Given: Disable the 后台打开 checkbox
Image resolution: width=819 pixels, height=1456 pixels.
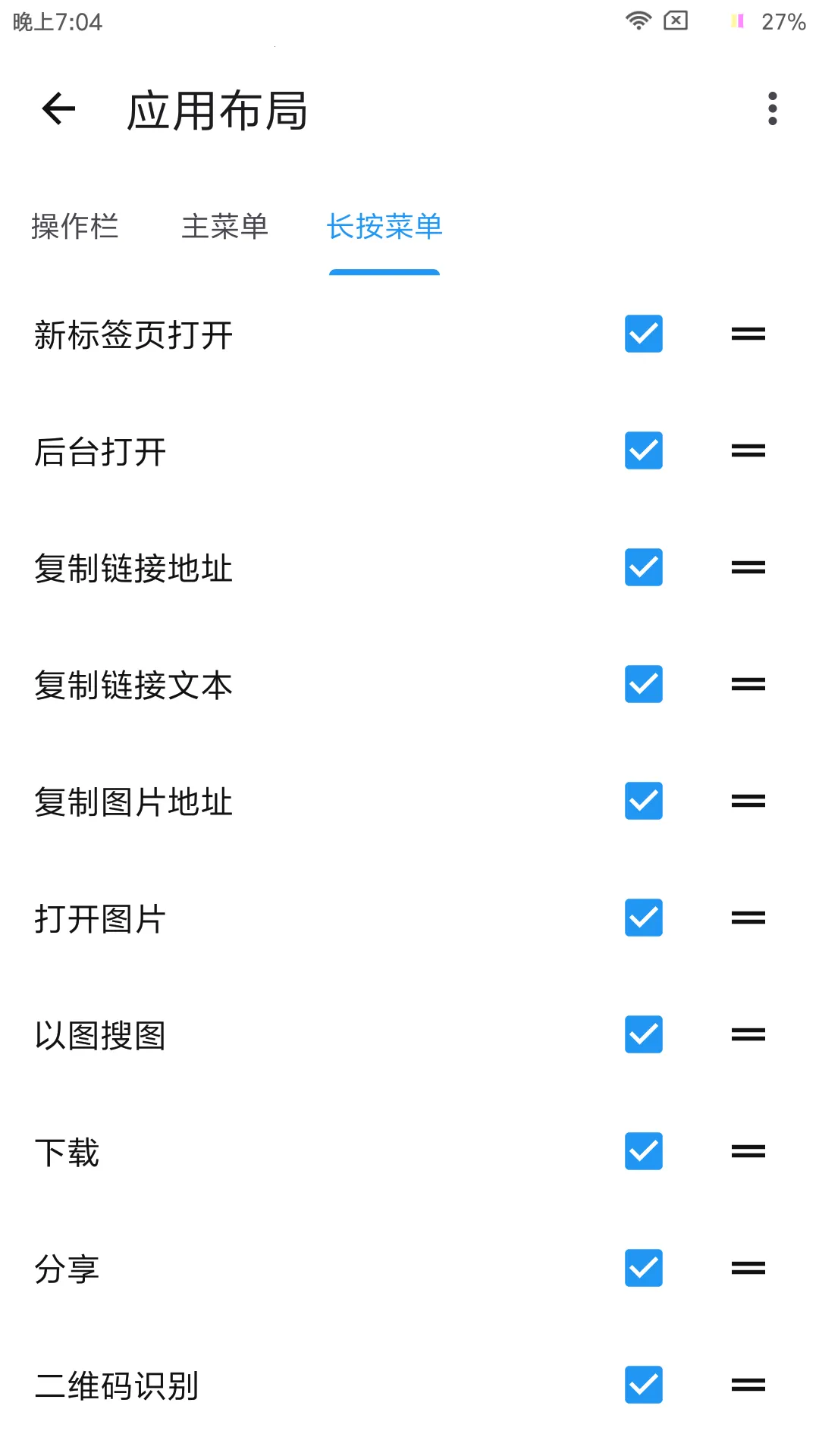Looking at the screenshot, I should tap(642, 451).
